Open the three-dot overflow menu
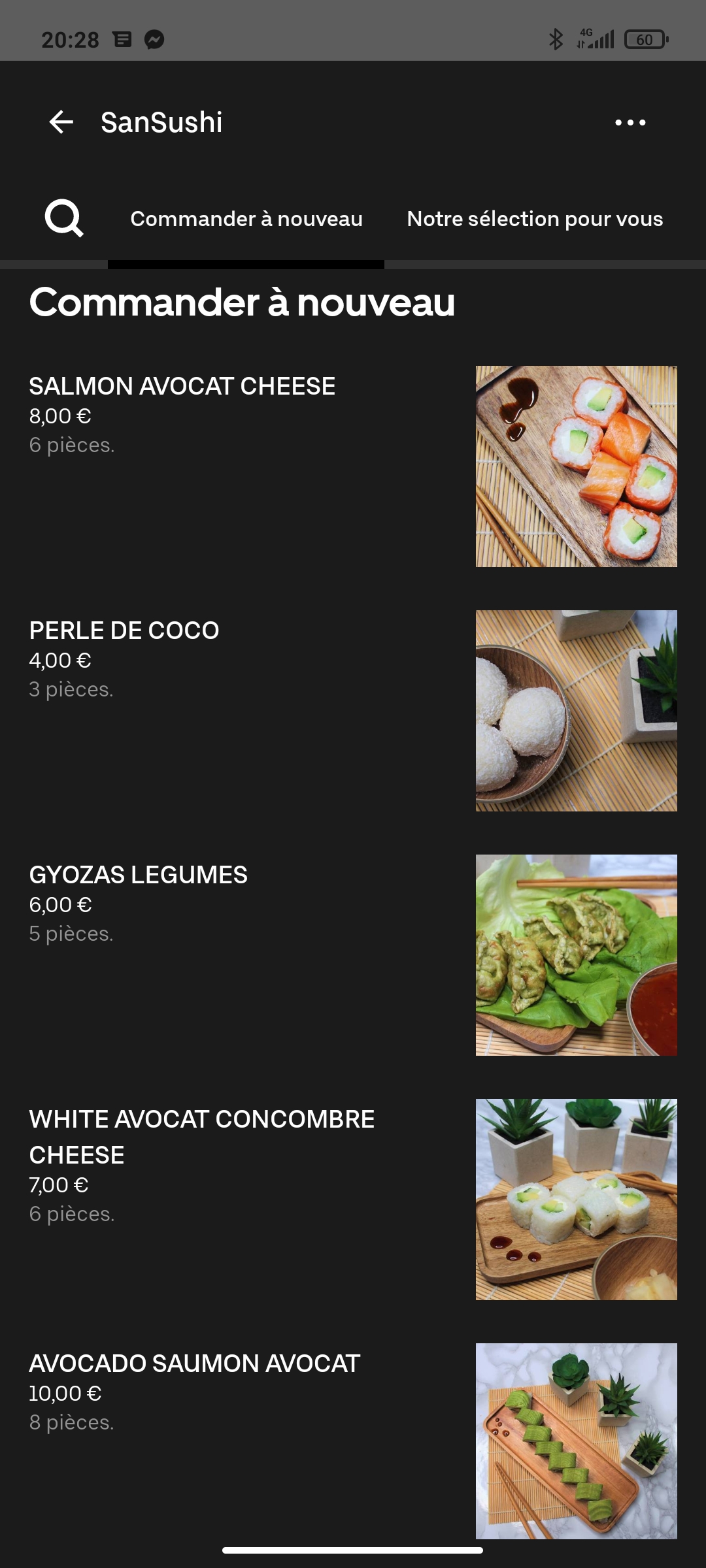 click(630, 122)
